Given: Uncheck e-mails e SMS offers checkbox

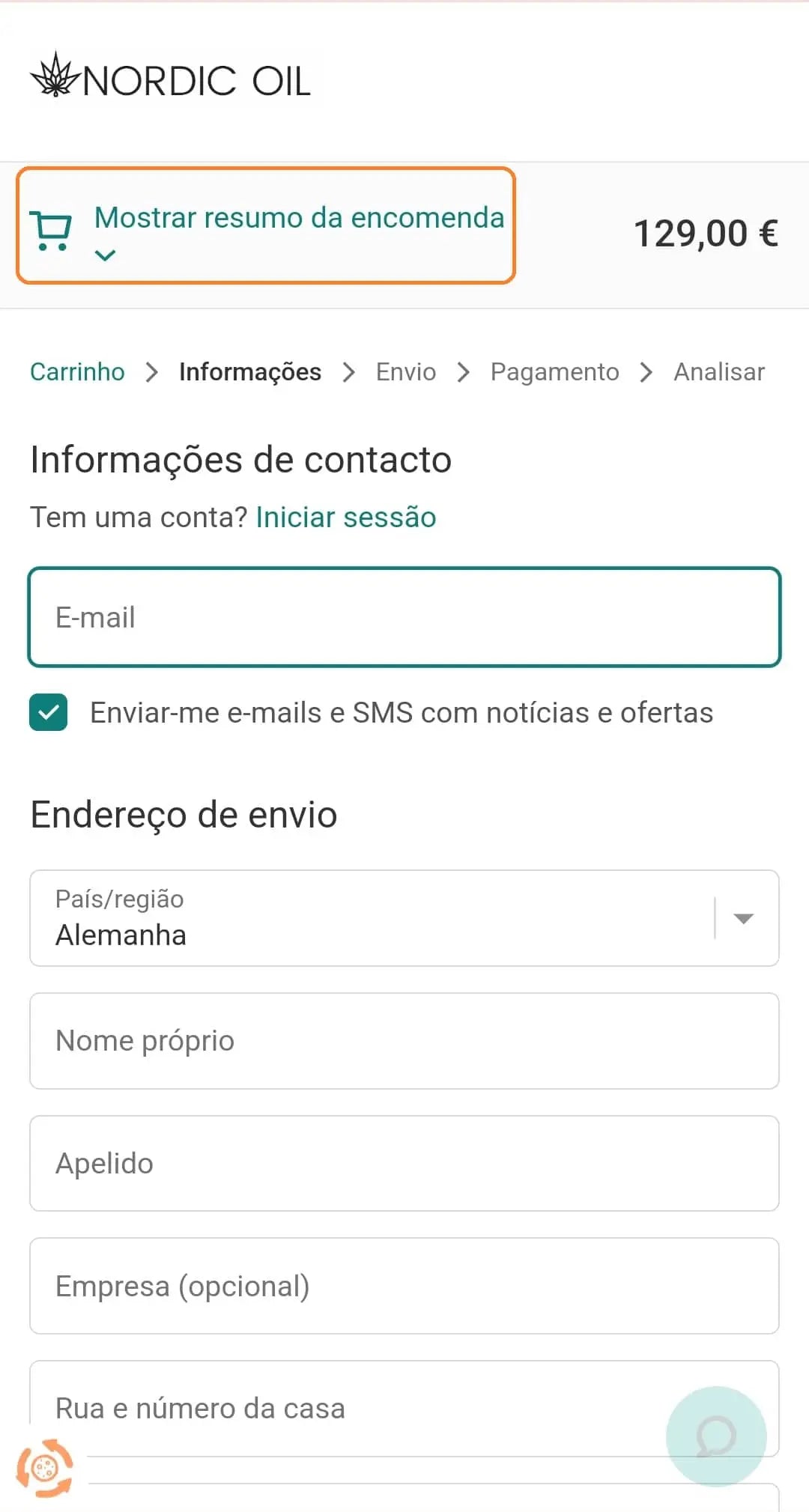Looking at the screenshot, I should (49, 712).
